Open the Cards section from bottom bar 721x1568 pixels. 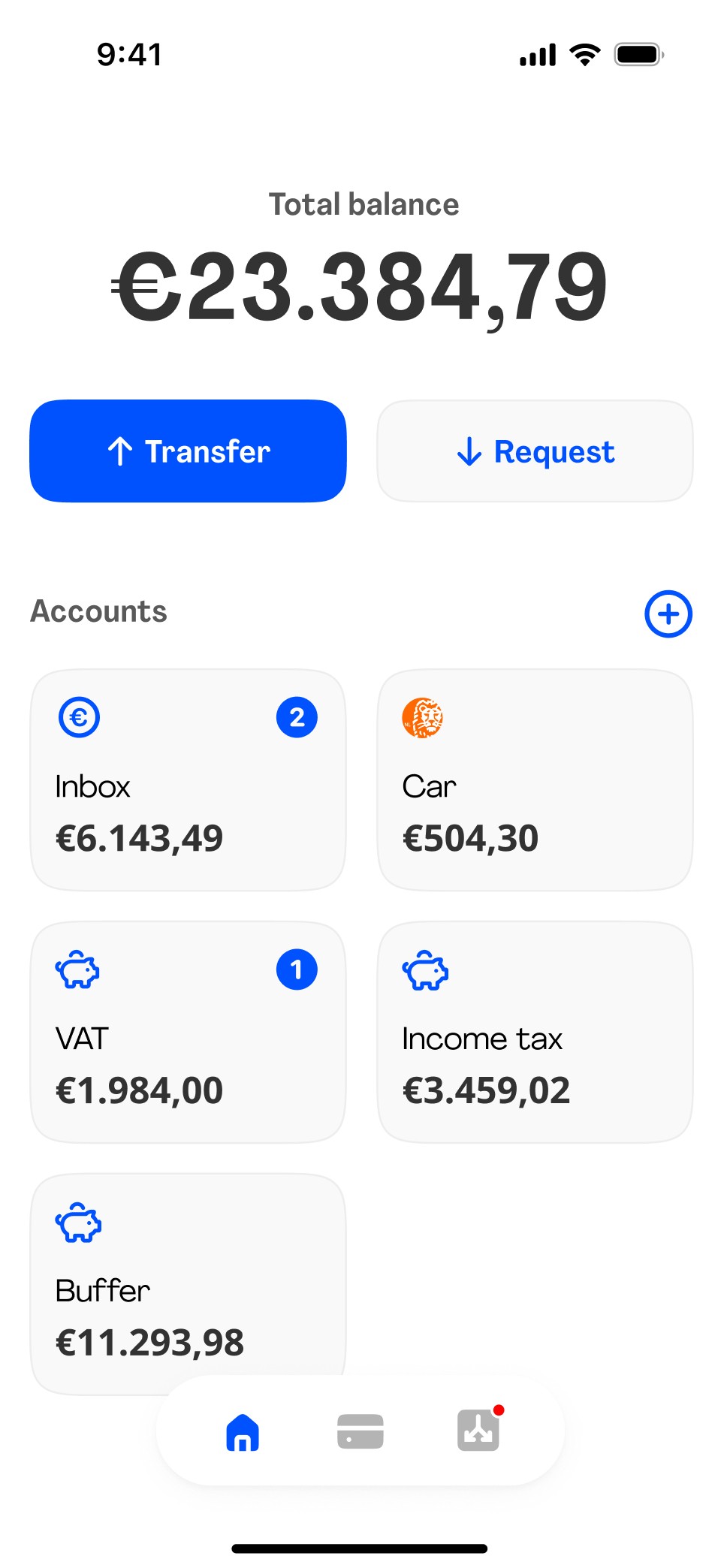click(x=360, y=1431)
